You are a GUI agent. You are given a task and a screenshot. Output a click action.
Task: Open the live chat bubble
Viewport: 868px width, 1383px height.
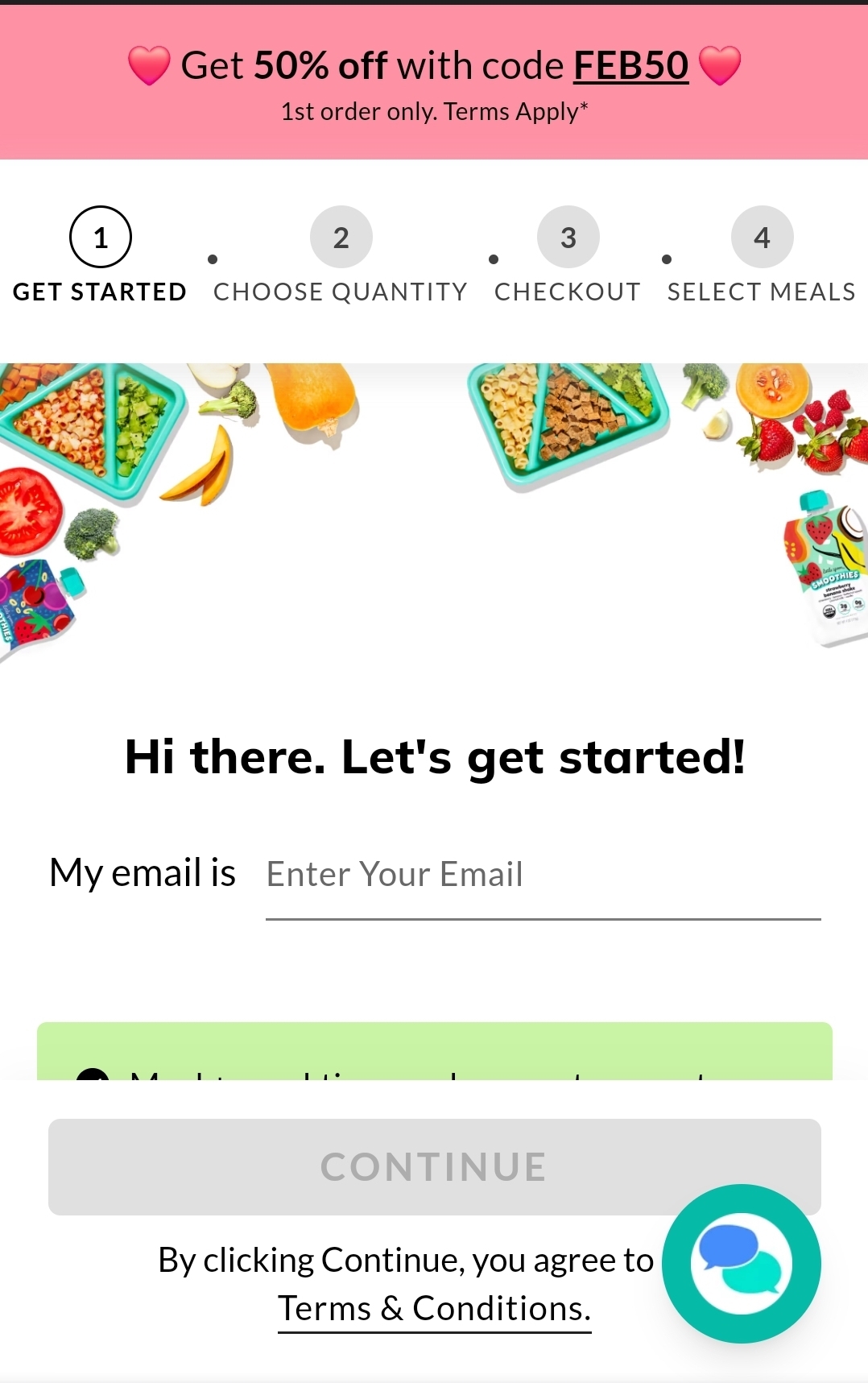(741, 1263)
